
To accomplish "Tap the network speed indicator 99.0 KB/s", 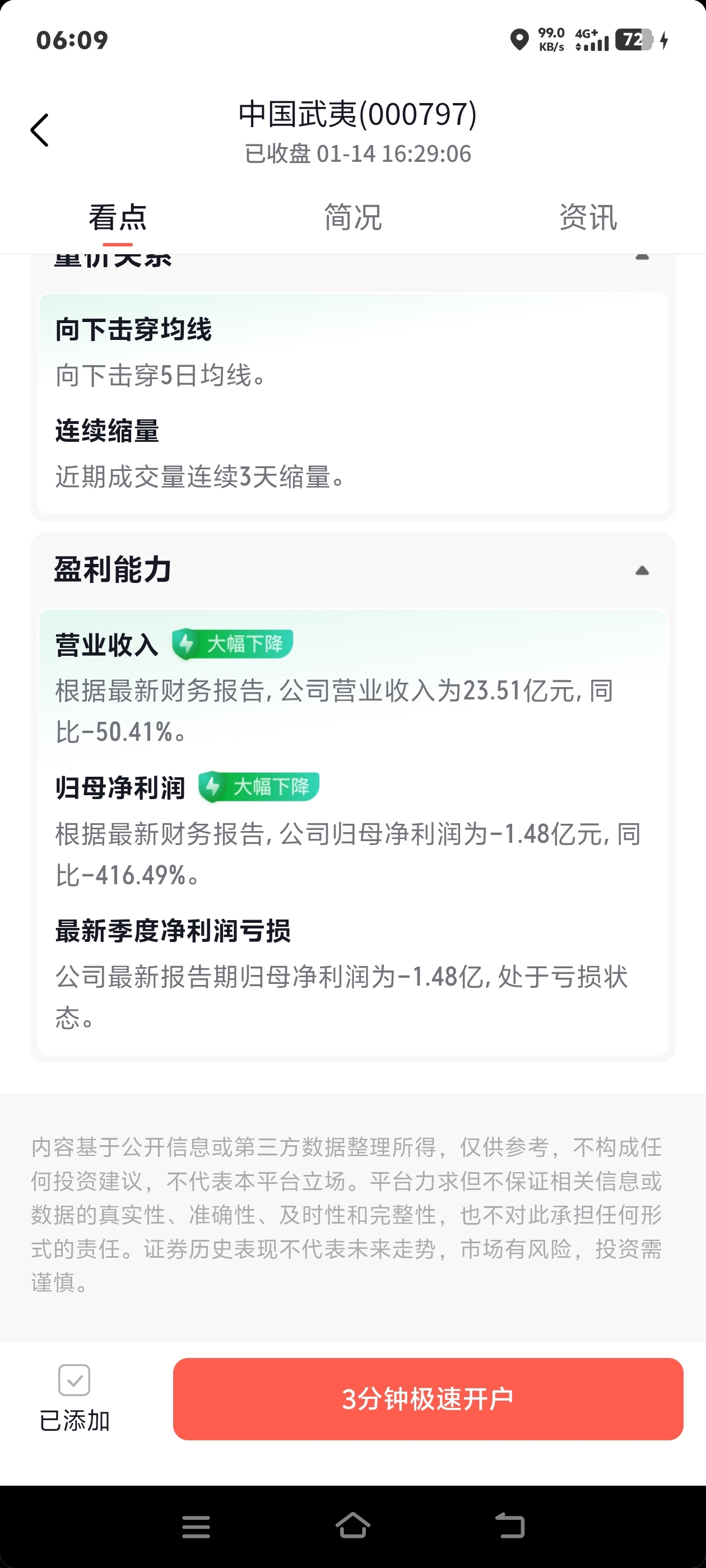I will [x=551, y=40].
